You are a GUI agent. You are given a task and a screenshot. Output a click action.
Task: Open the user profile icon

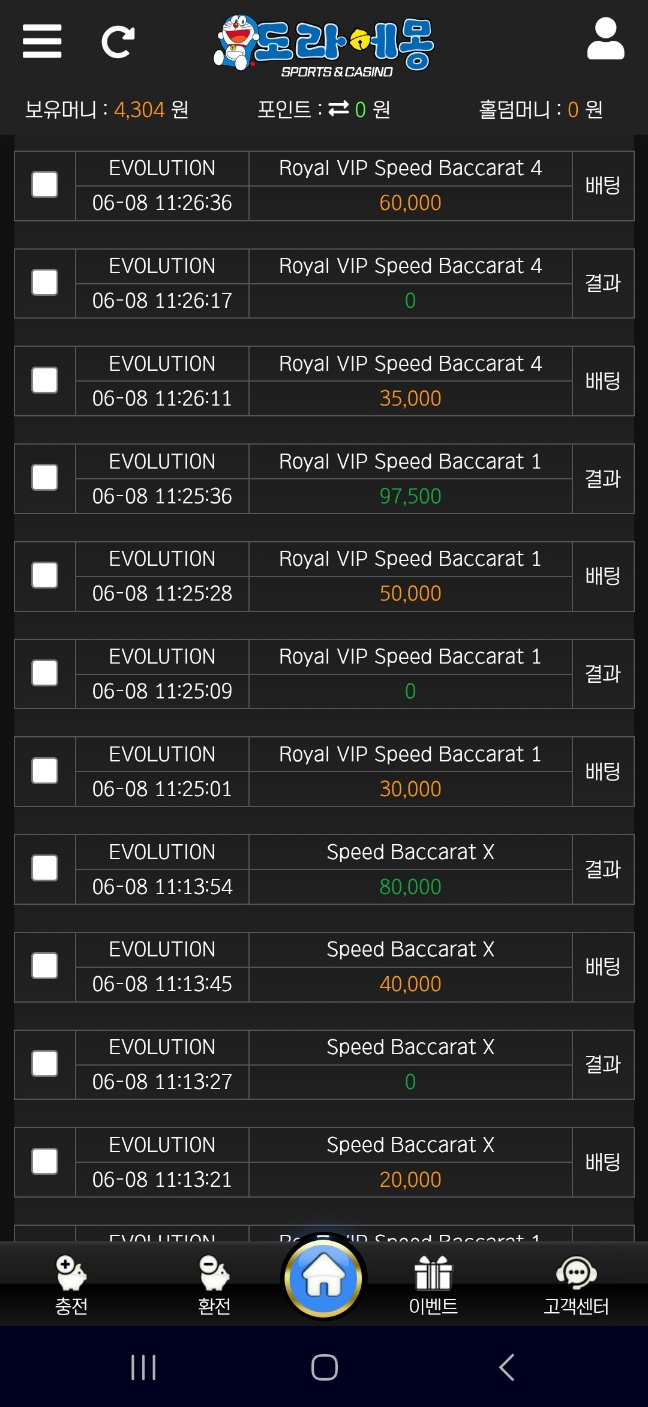coord(605,40)
